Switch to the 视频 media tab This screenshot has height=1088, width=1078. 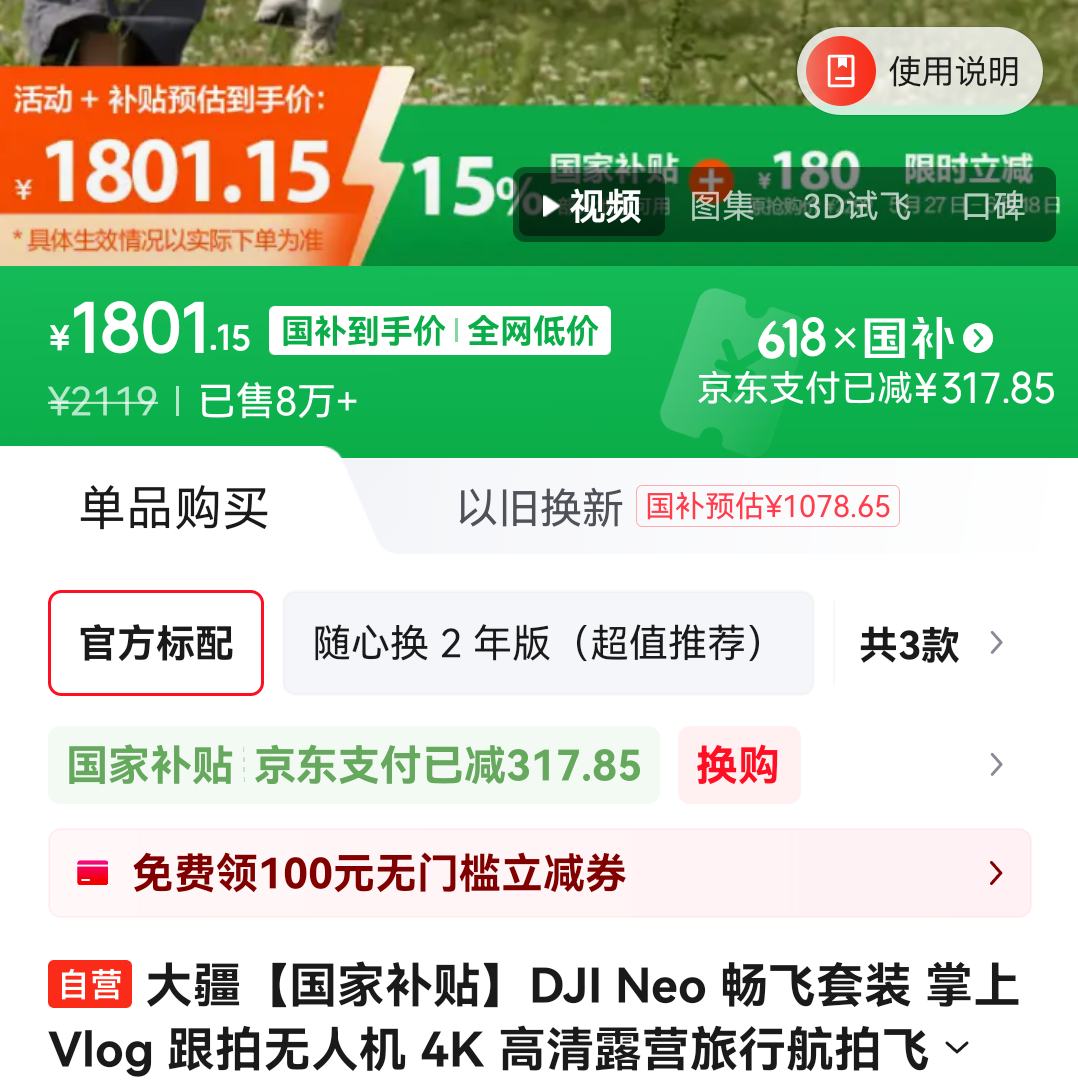[x=592, y=207]
